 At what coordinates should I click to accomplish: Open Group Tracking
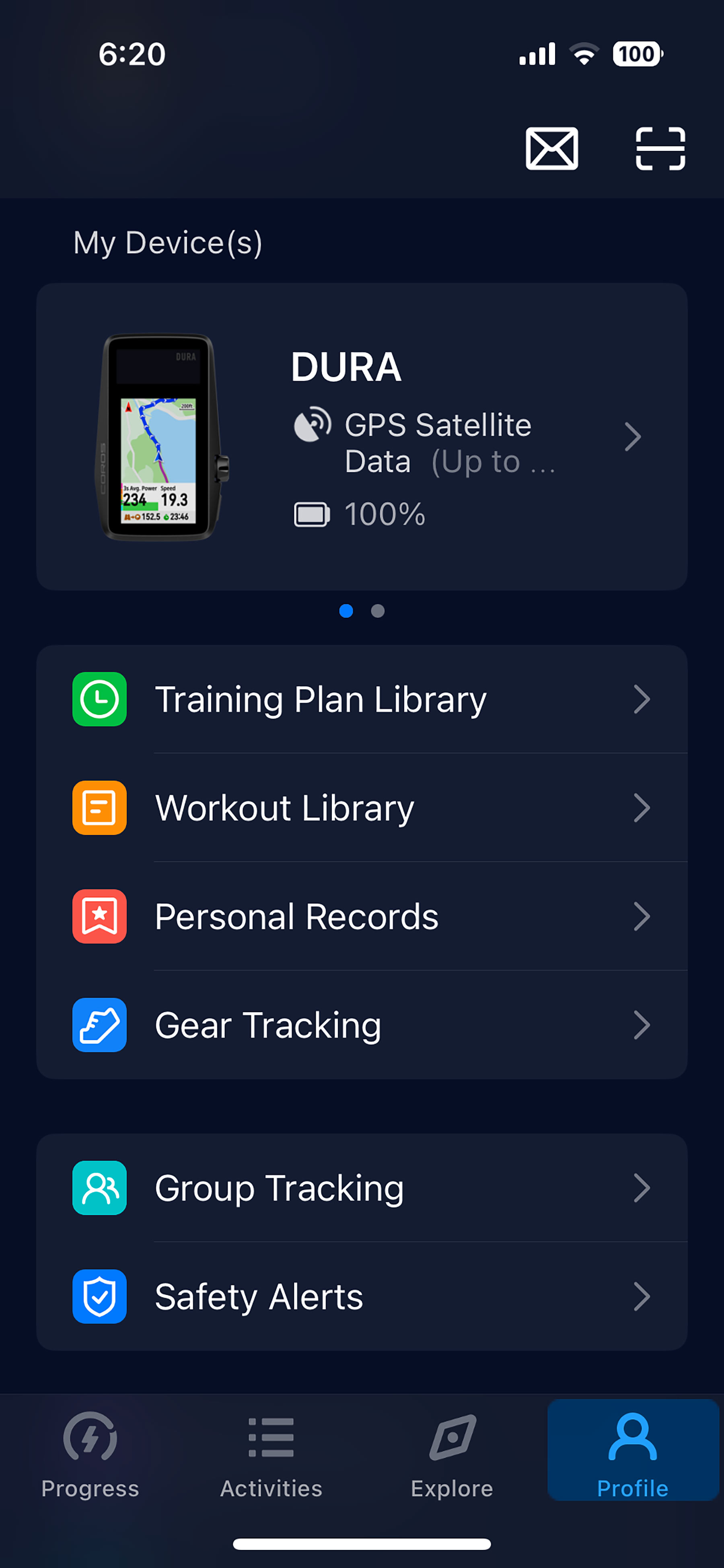tap(361, 1187)
